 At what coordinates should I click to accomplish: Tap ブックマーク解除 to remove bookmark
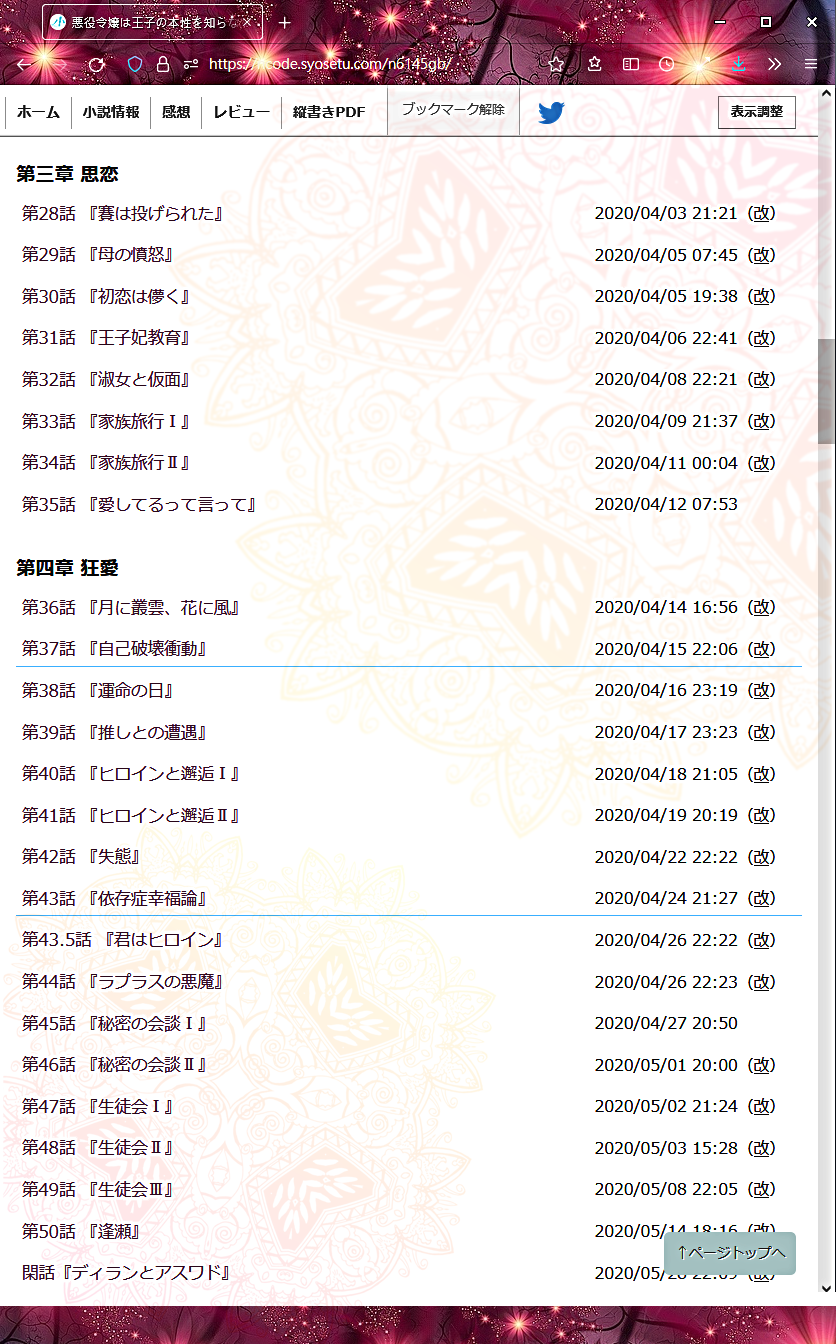point(453,110)
